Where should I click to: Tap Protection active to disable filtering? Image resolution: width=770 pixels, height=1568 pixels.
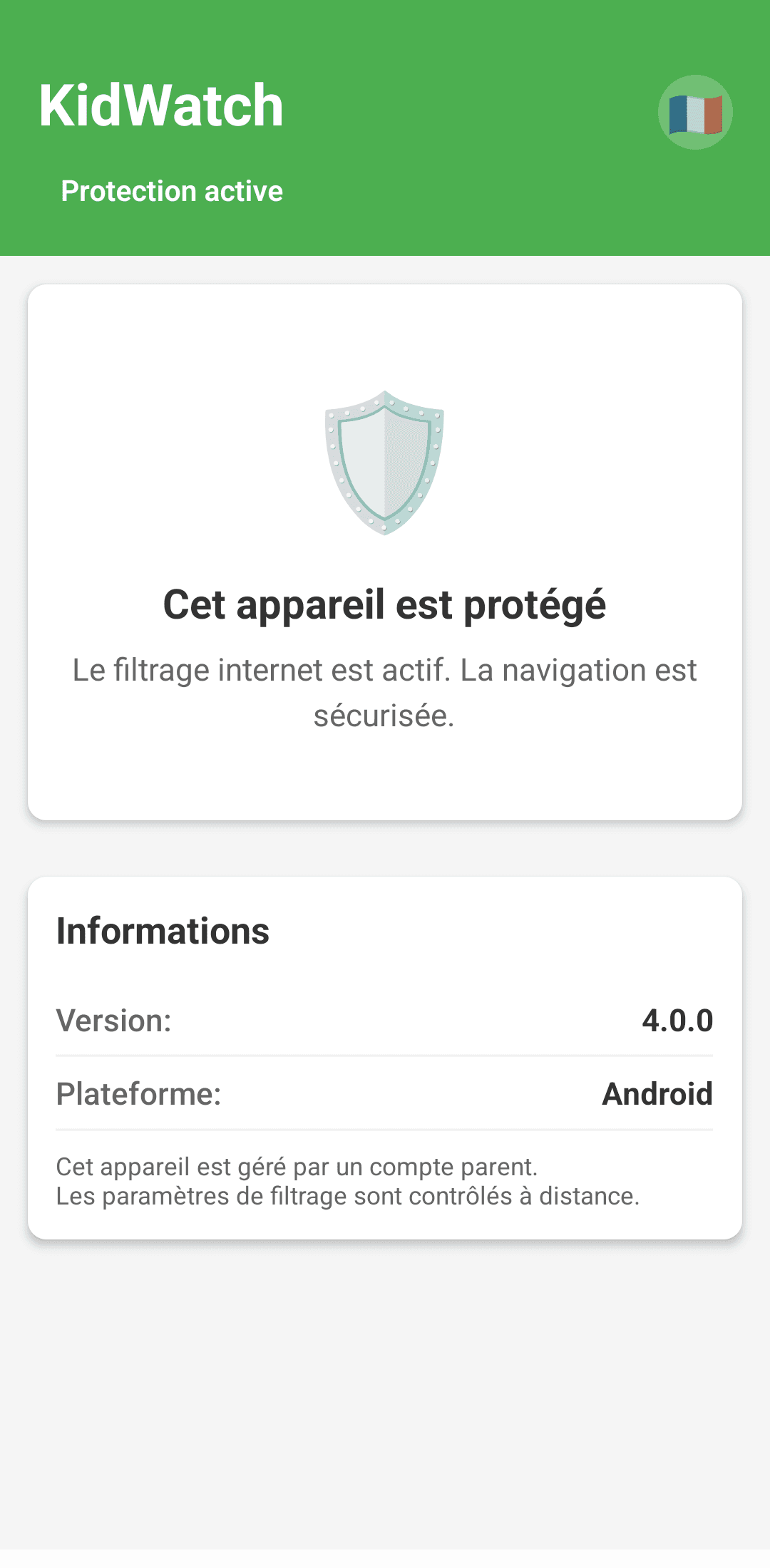pyautogui.click(x=172, y=191)
